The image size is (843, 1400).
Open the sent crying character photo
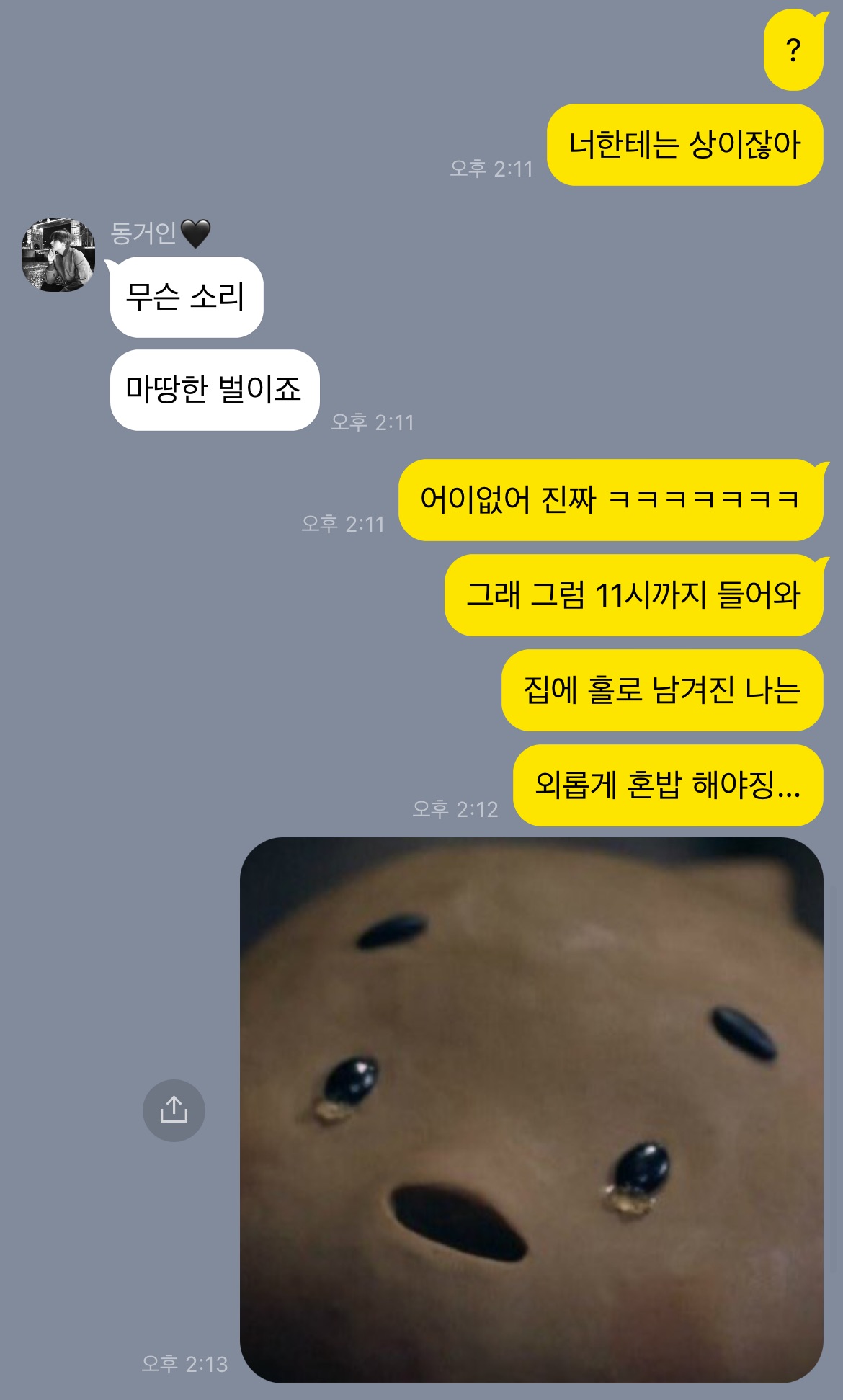pos(531,1110)
